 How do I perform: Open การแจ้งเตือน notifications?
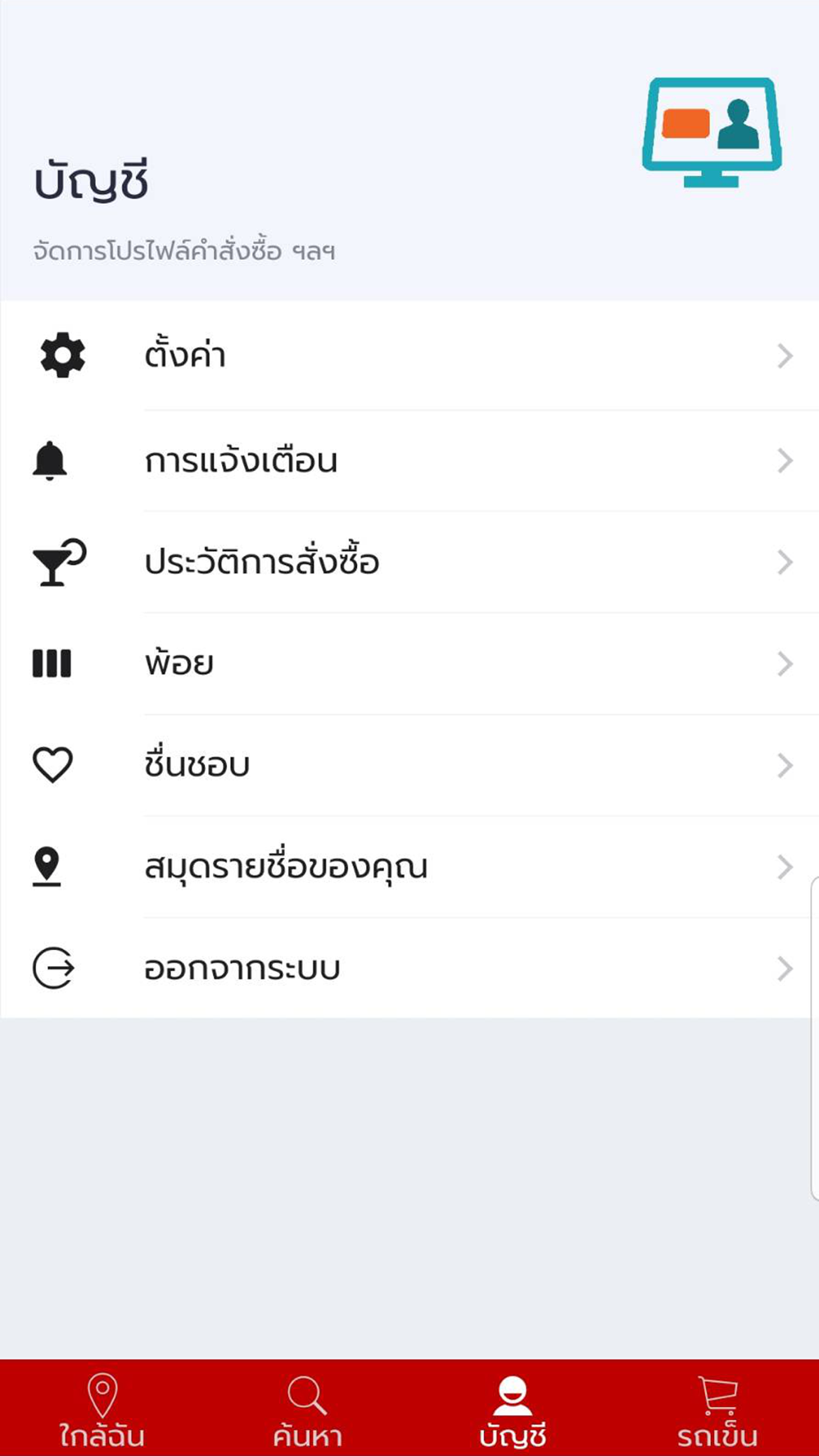point(409,461)
